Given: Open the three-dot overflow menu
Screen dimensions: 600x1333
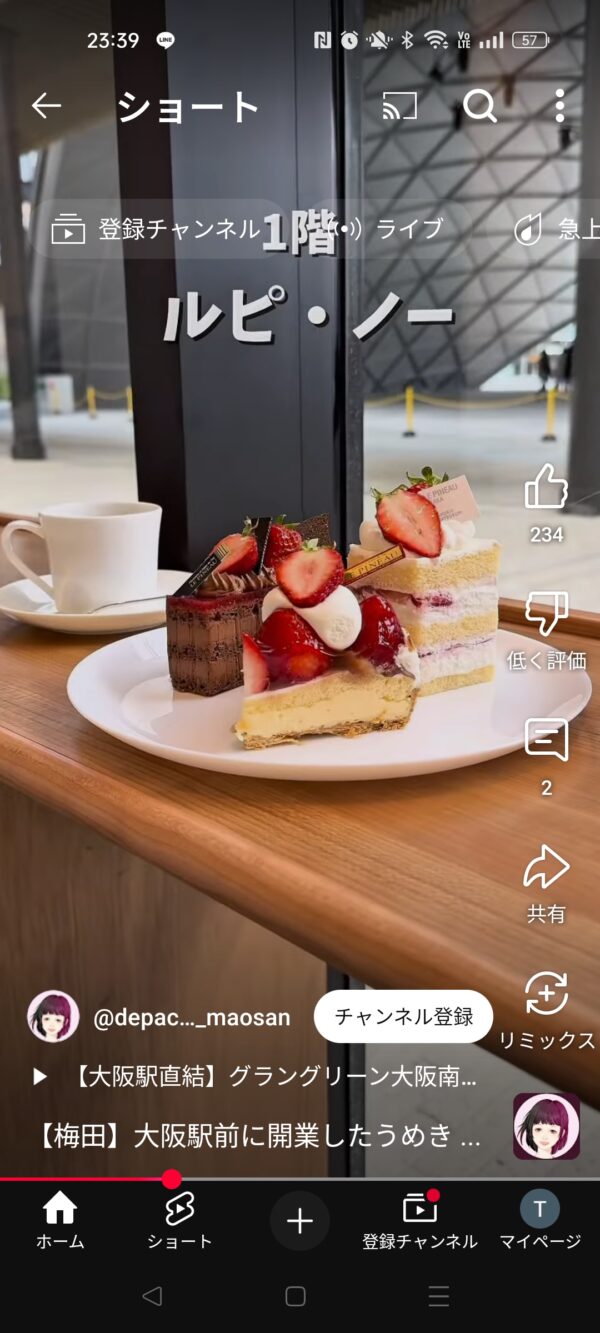Looking at the screenshot, I should coord(559,106).
